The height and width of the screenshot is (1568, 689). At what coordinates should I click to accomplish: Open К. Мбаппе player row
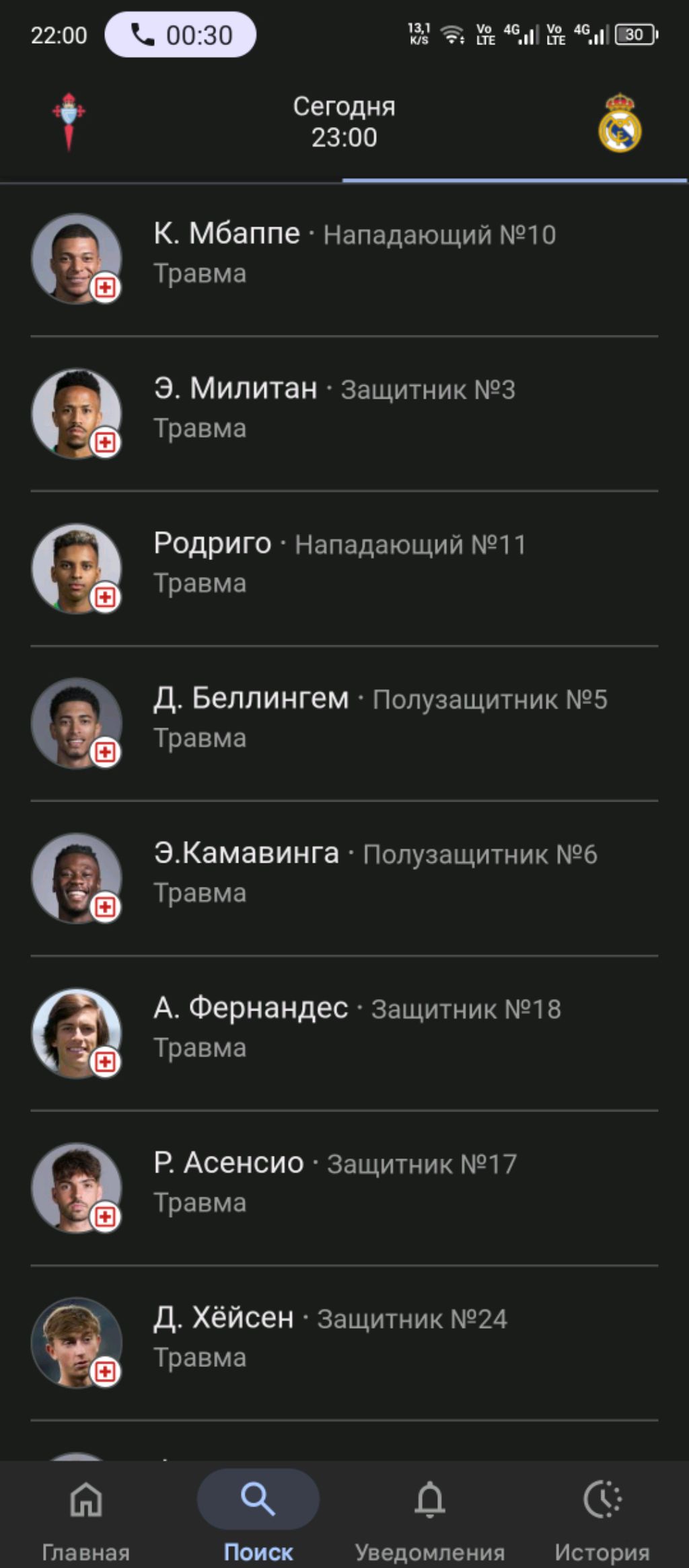click(x=343, y=259)
